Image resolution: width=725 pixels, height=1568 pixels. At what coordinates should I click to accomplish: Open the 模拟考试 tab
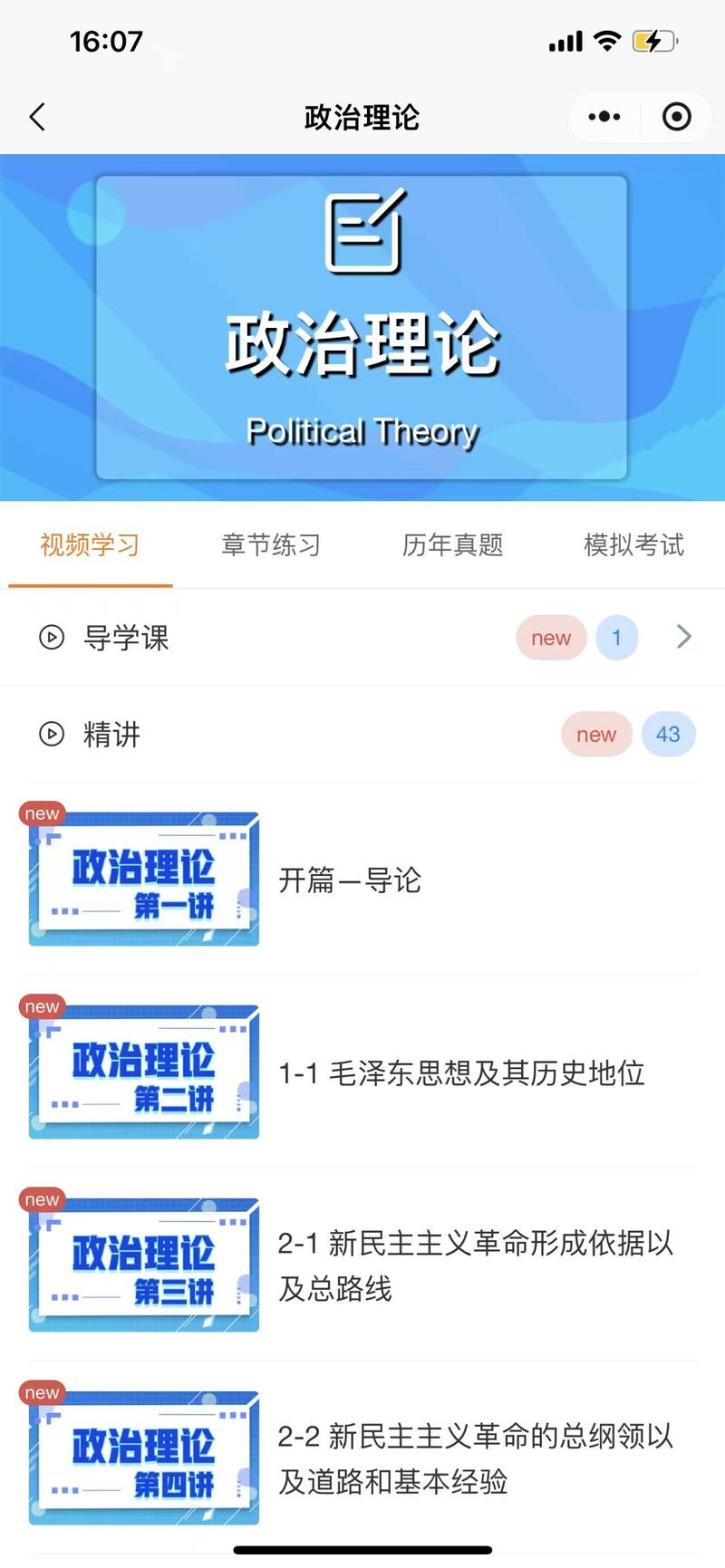(x=633, y=545)
